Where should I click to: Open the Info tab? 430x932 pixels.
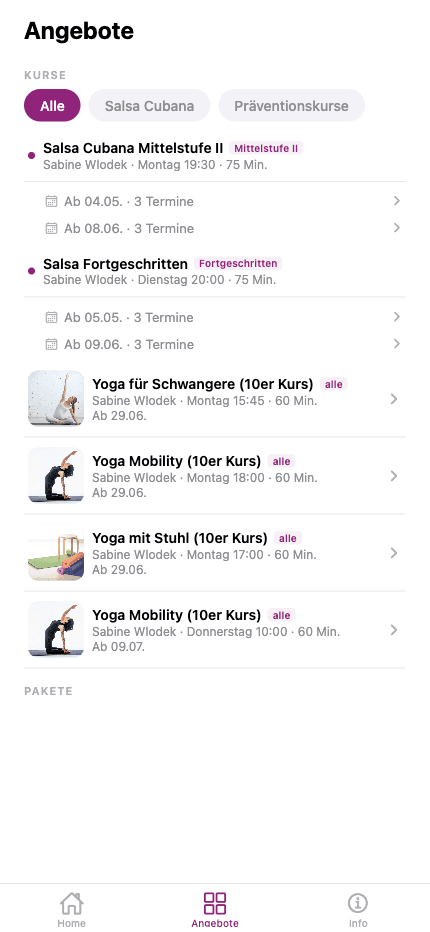click(x=358, y=909)
